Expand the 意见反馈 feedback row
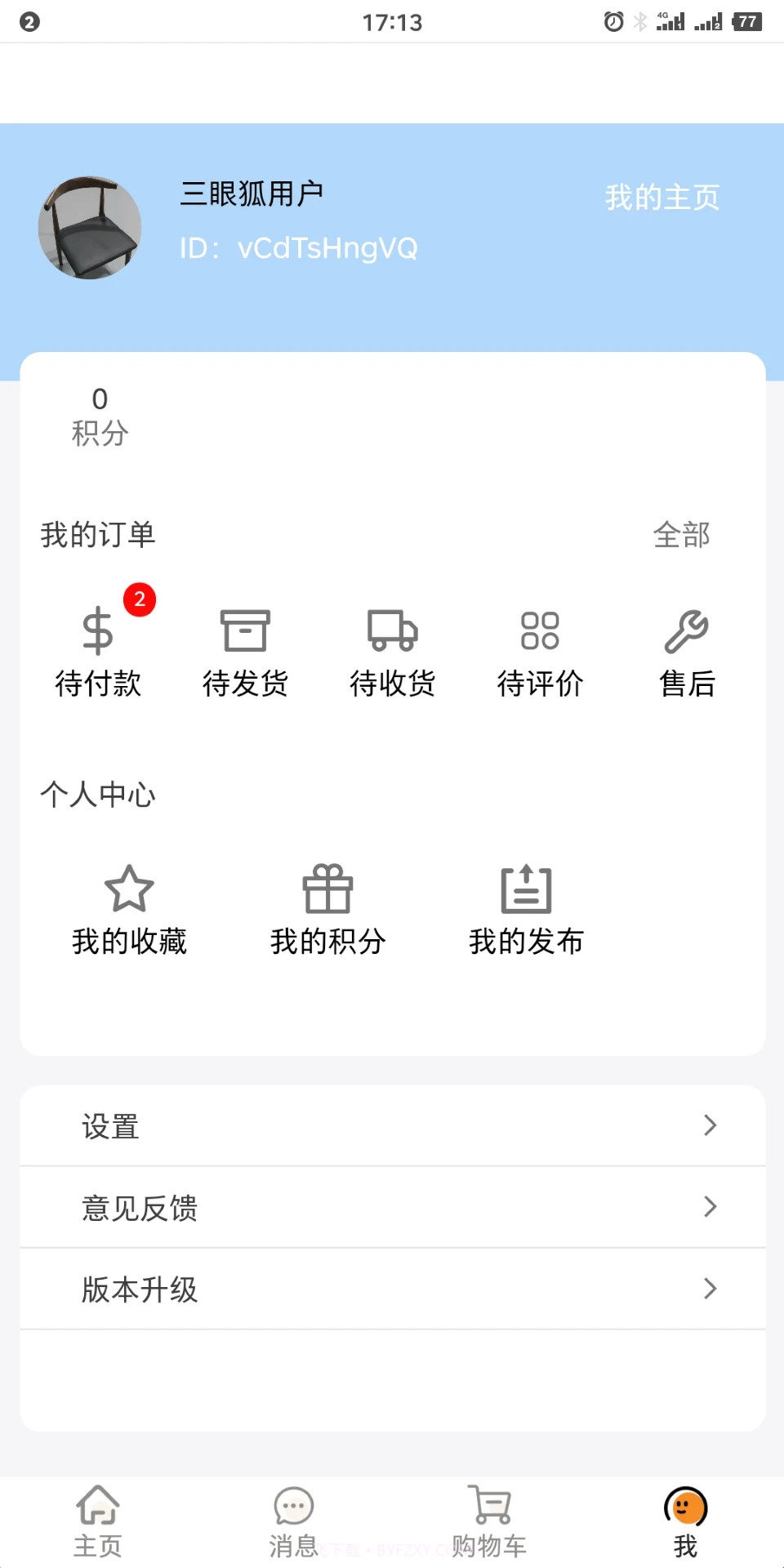 392,1208
